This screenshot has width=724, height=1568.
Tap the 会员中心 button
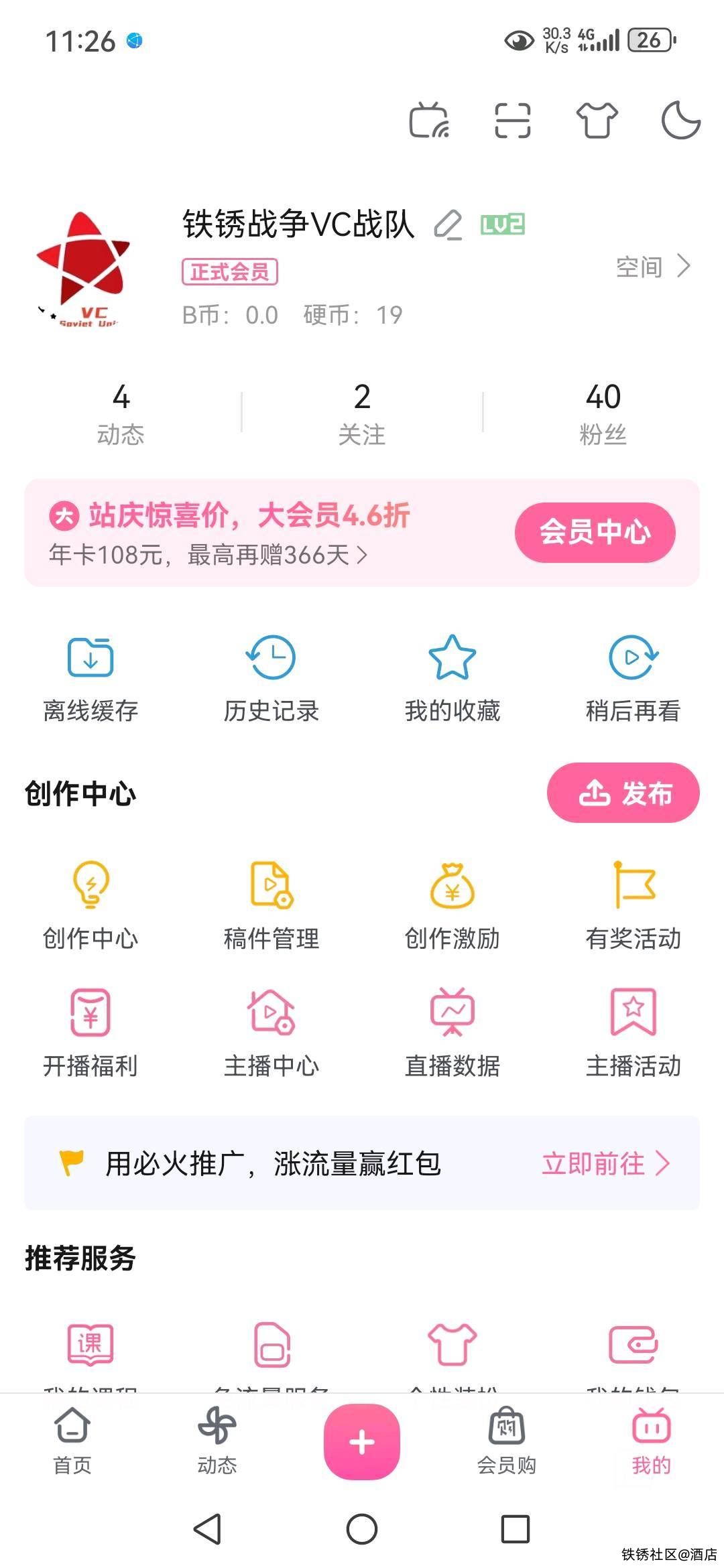pyautogui.click(x=595, y=532)
